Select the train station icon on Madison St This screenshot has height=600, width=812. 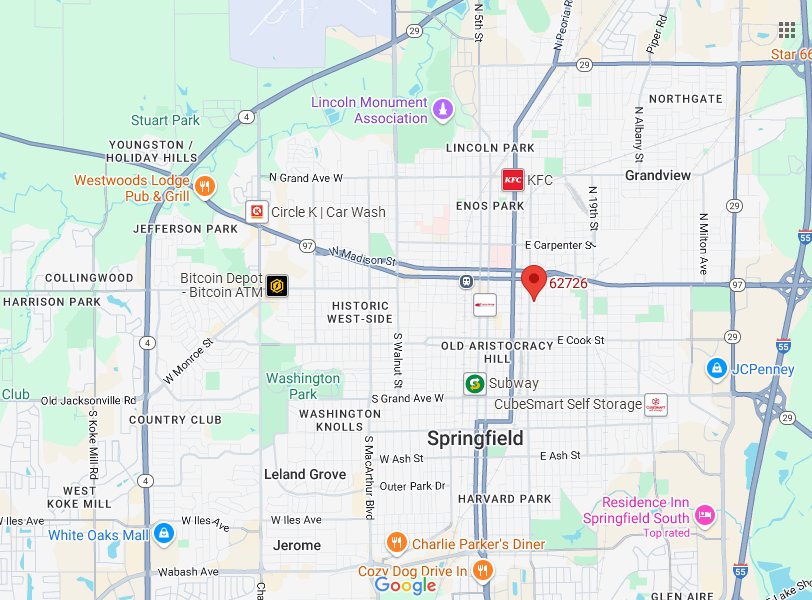click(x=466, y=281)
